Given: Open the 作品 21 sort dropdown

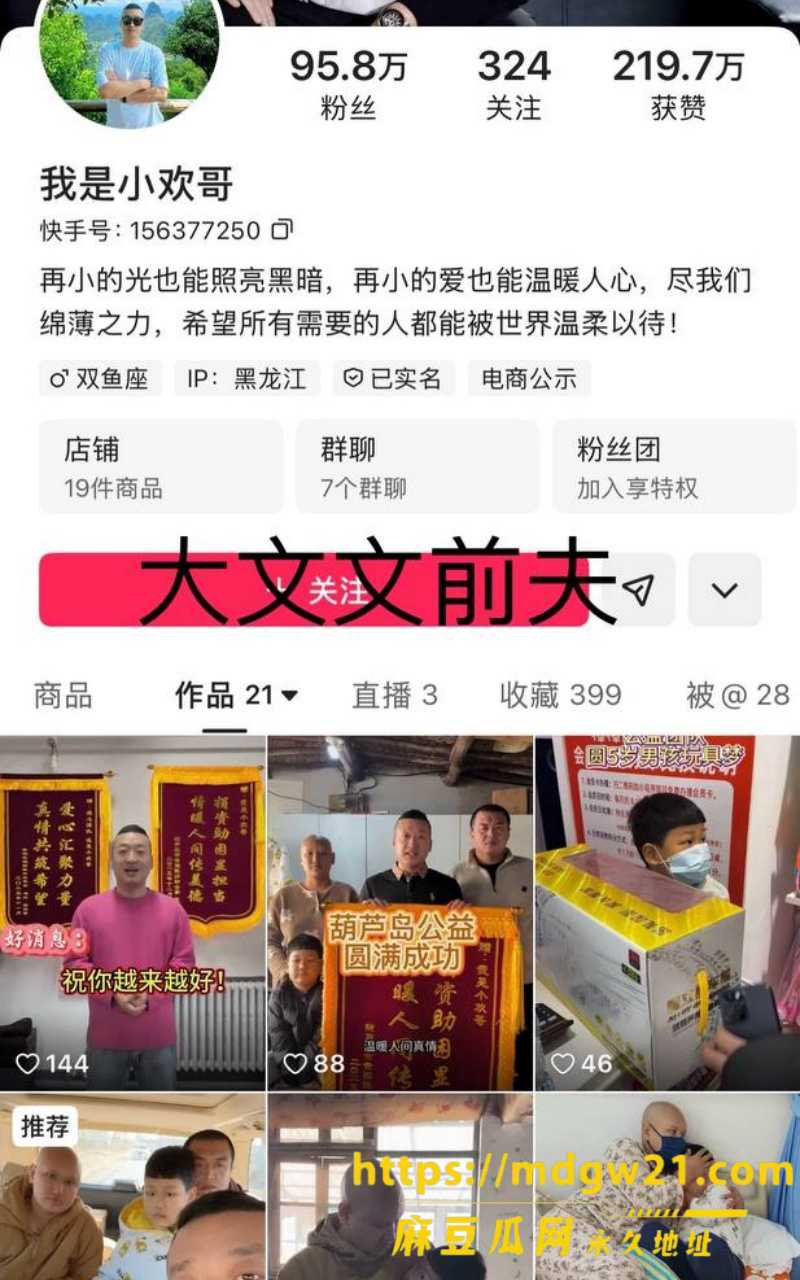Looking at the screenshot, I should pos(237,695).
